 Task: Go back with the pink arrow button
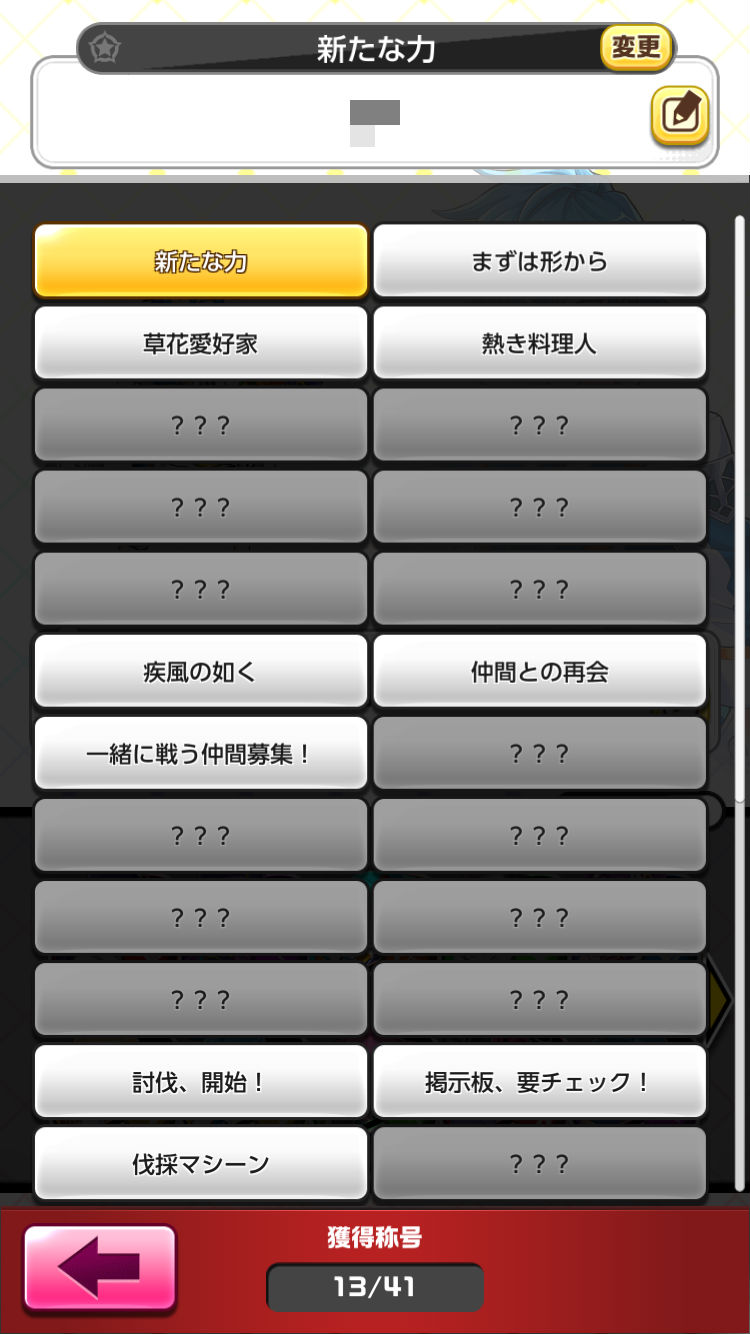(x=100, y=1267)
